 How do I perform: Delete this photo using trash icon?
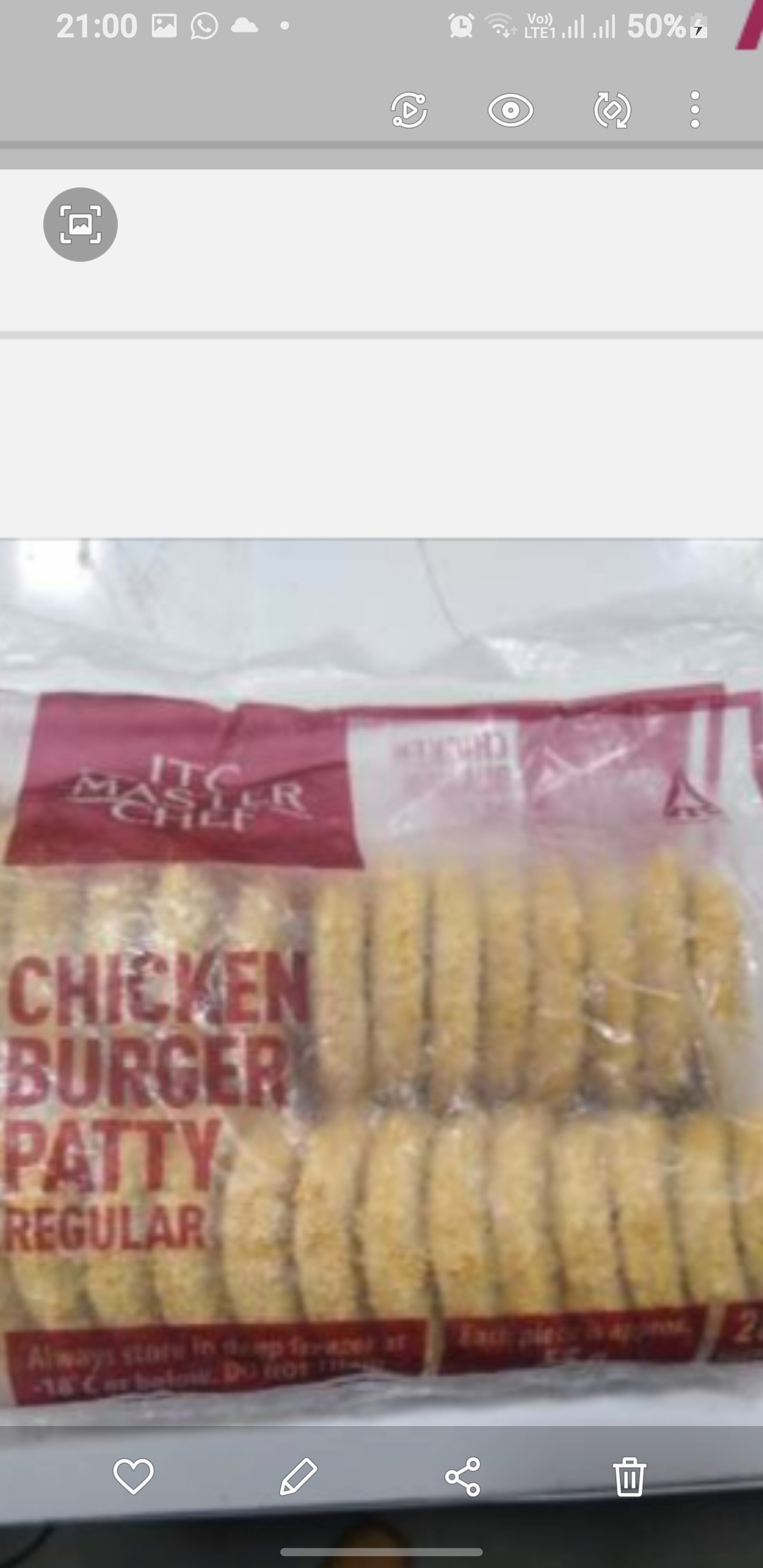point(629,1476)
